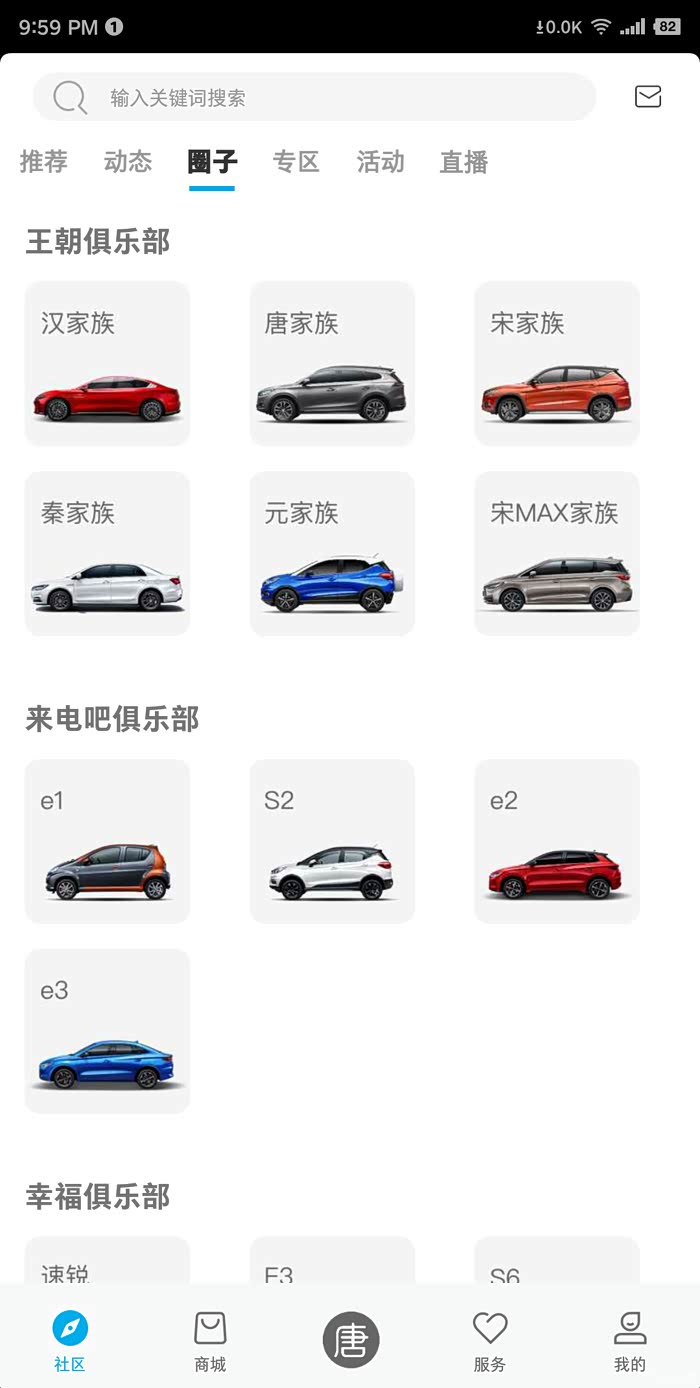700x1388 pixels.
Task: Switch to the 推荐 tab
Action: pyautogui.click(x=44, y=162)
